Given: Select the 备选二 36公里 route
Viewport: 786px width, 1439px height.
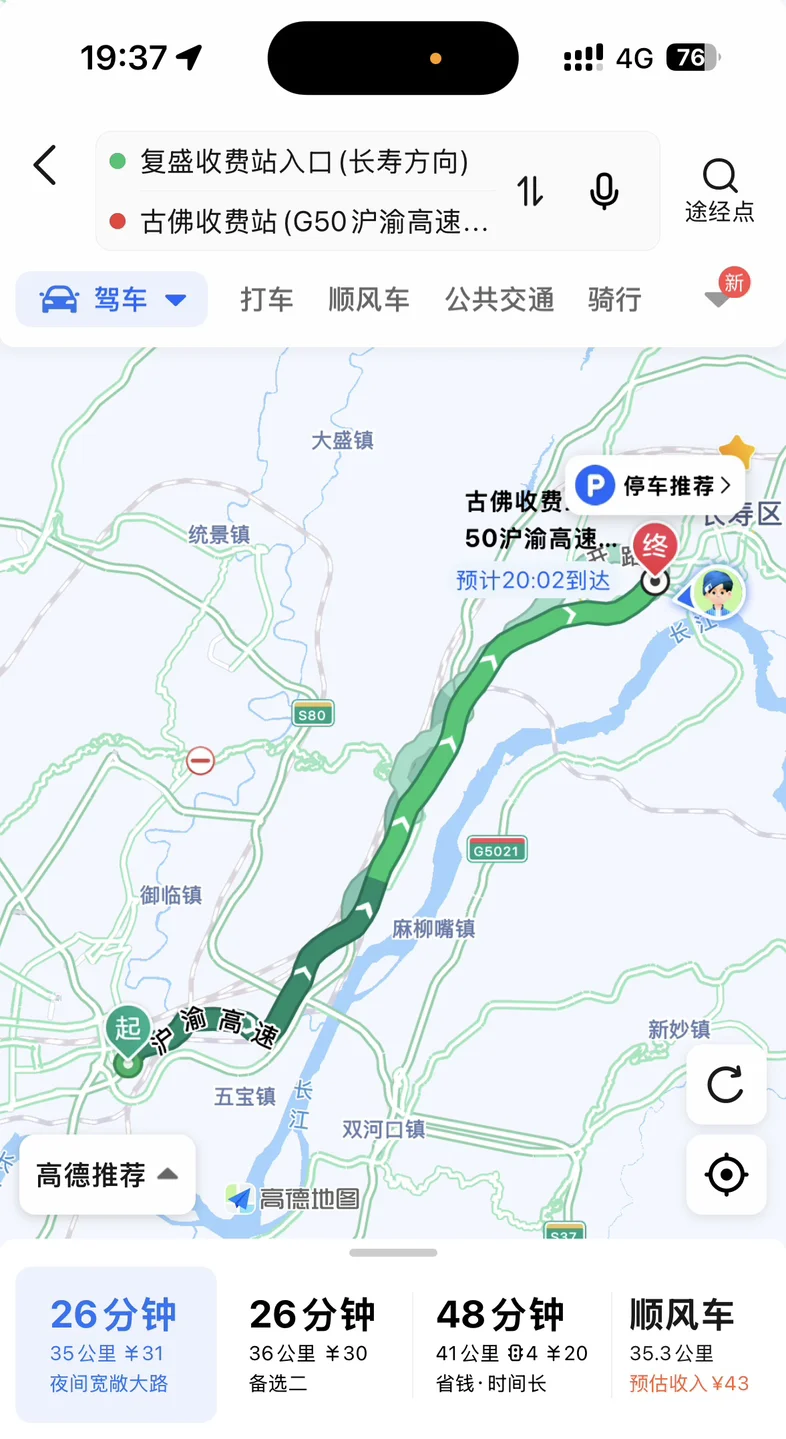Looking at the screenshot, I should [313, 1345].
